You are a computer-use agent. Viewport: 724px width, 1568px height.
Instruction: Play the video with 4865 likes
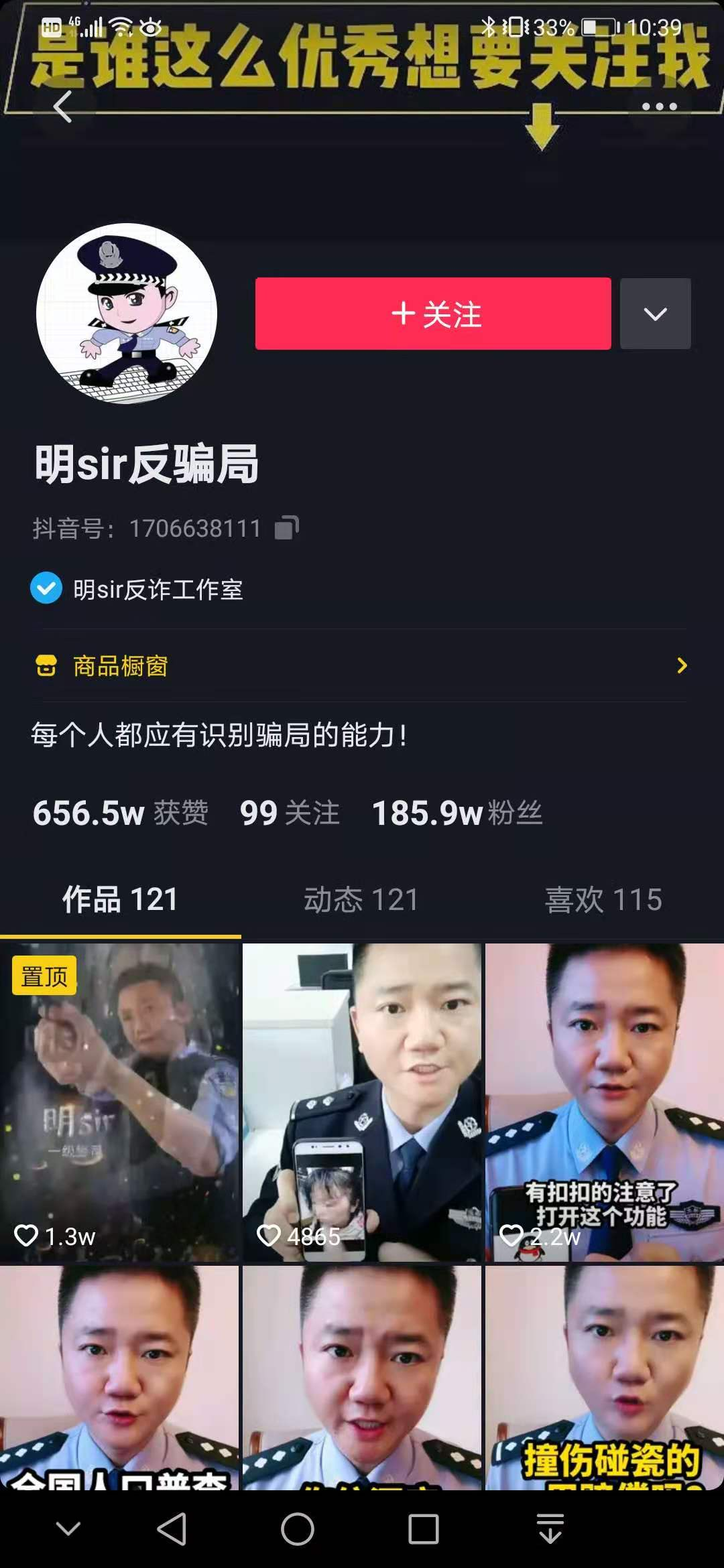pos(362,1102)
